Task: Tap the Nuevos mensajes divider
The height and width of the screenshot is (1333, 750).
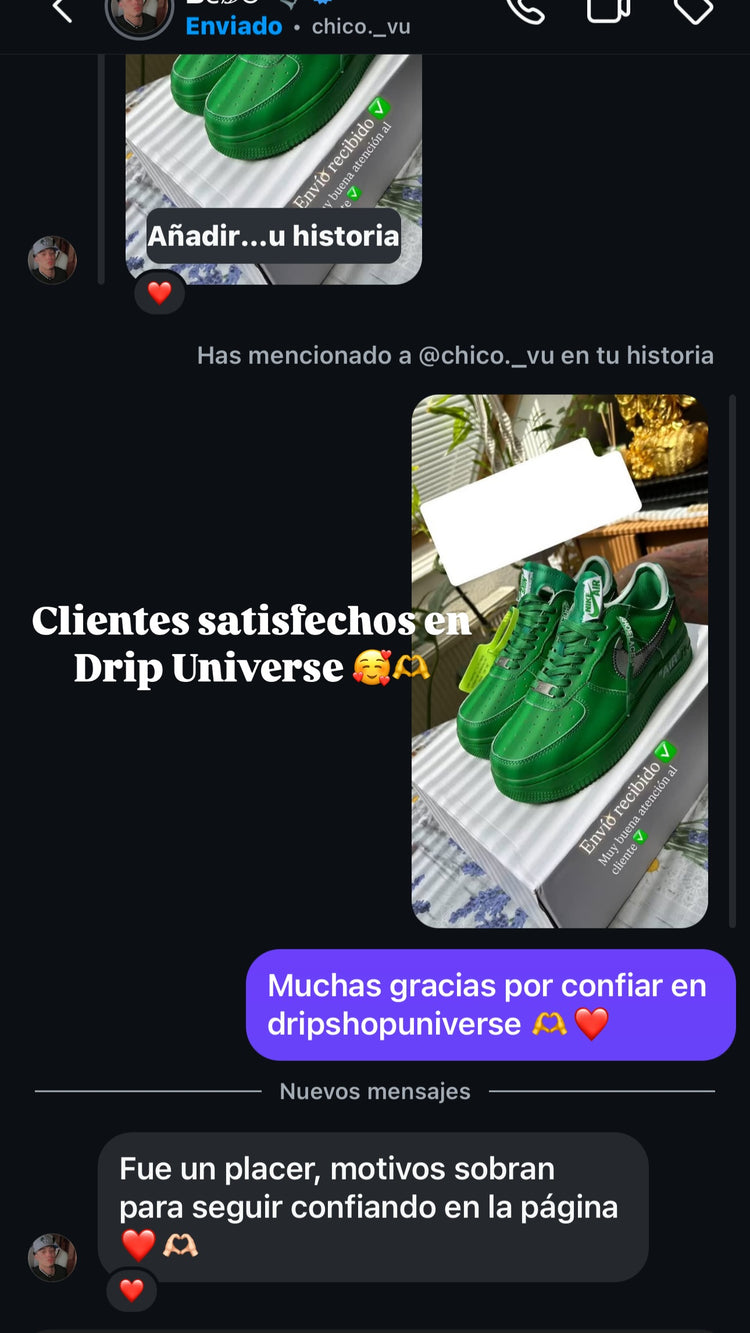Action: pos(374,1091)
